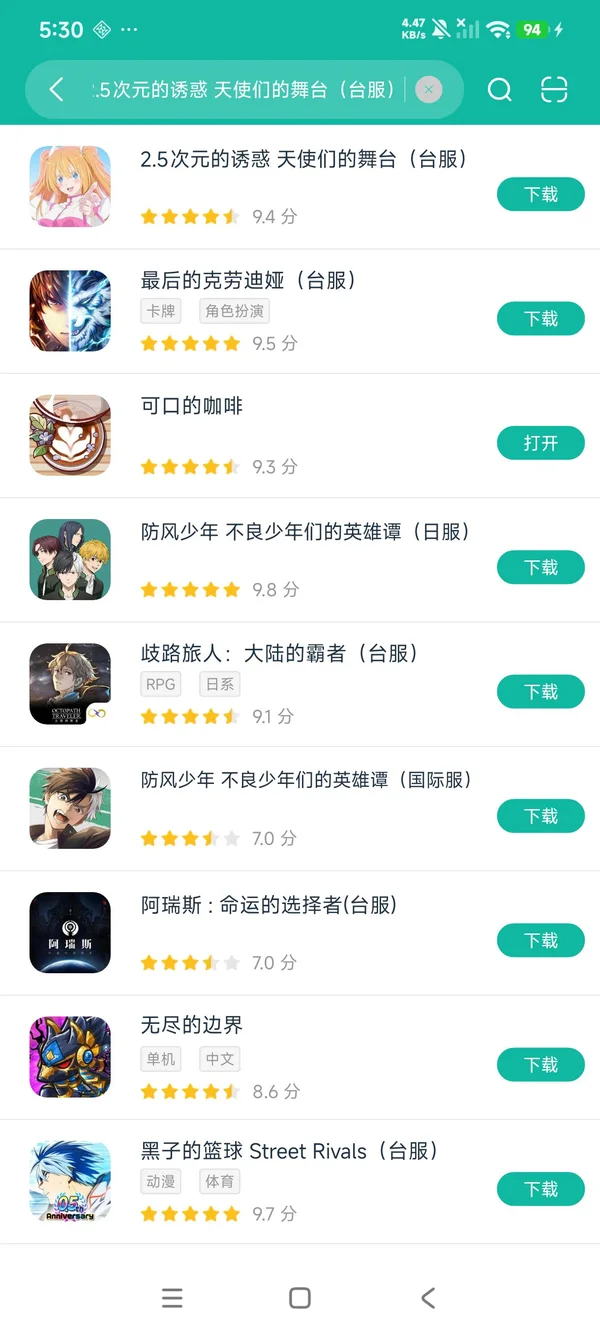The image size is (600, 1333).
Task: Download 2.5次元的诱惑 天使们的舞台（台服）
Action: [x=540, y=195]
